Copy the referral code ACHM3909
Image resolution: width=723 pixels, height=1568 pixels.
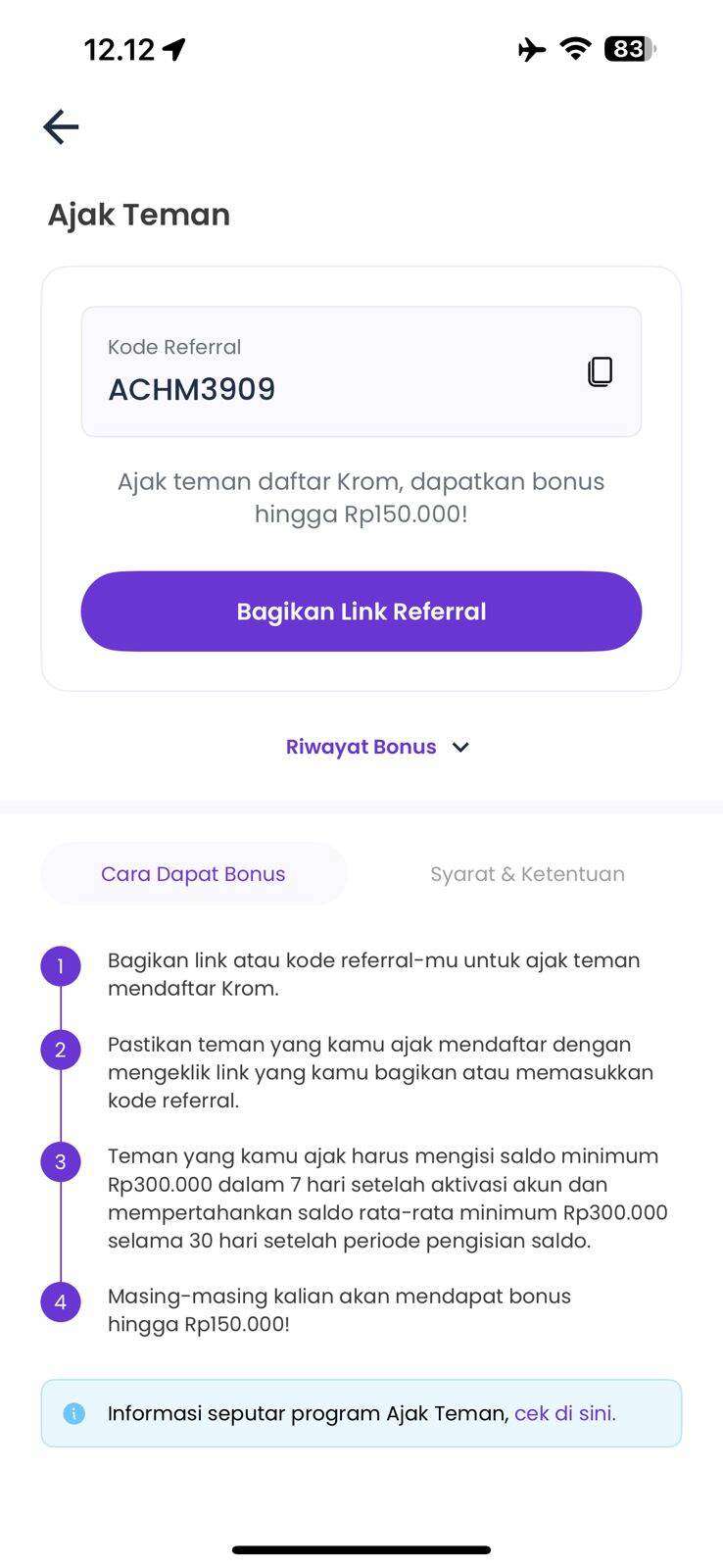click(x=601, y=371)
